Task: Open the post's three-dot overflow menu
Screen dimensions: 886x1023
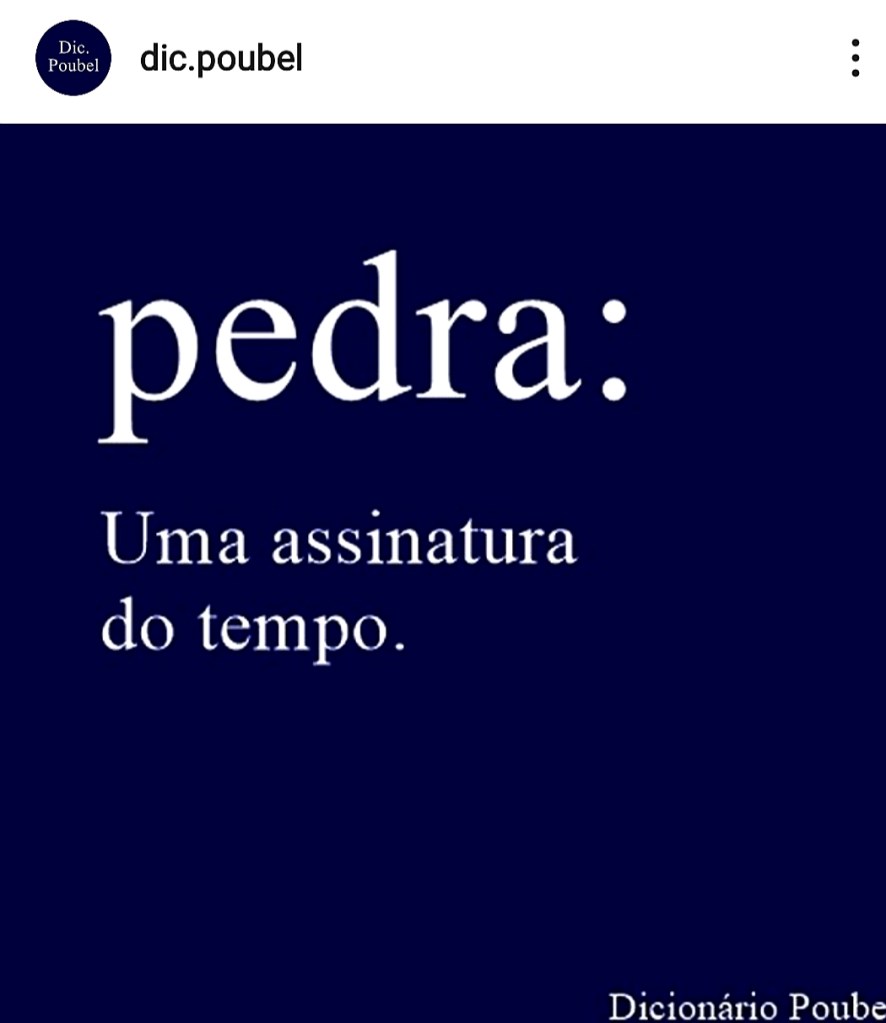Action: [855, 58]
